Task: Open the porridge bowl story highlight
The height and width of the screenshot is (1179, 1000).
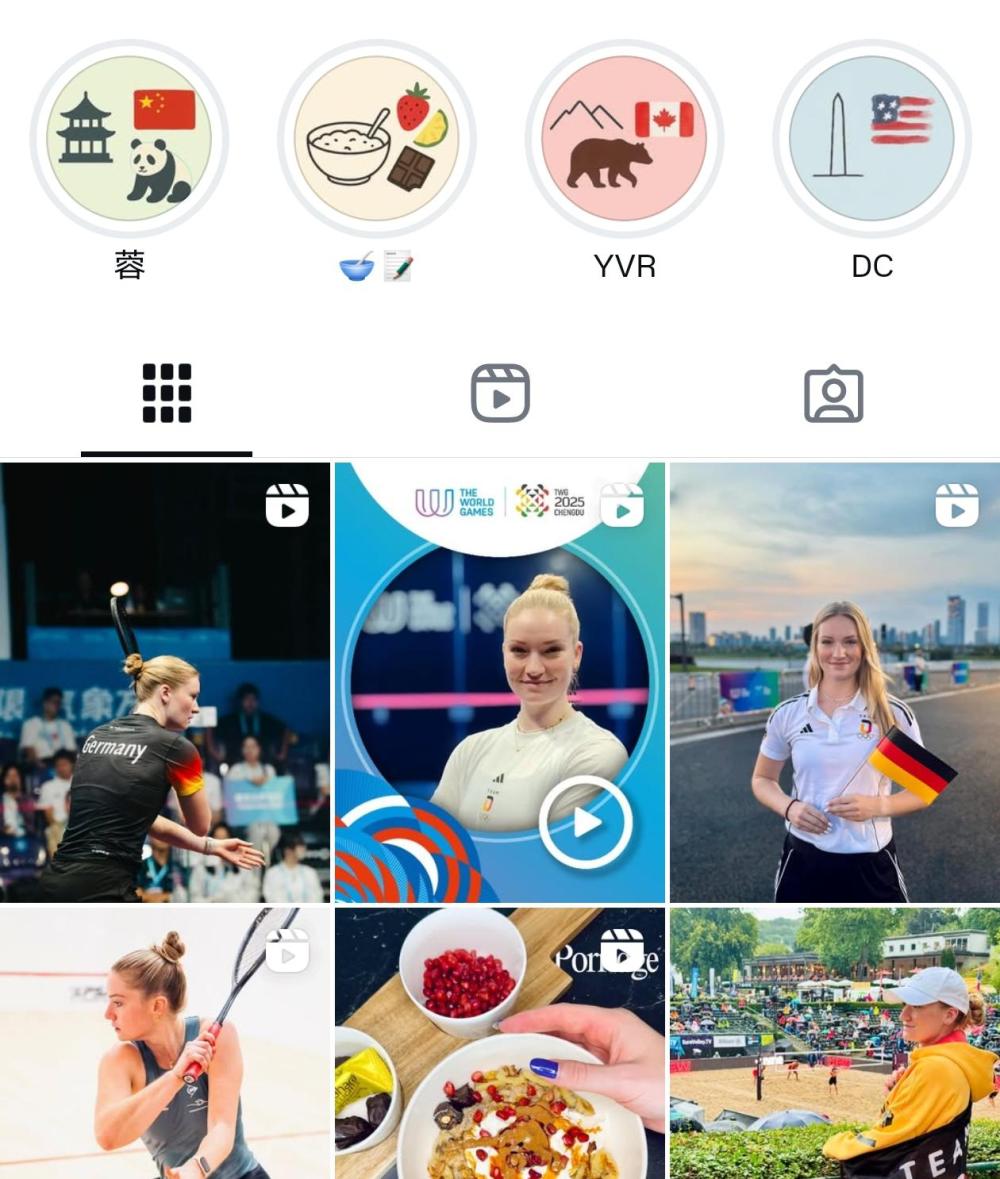Action: (x=376, y=138)
